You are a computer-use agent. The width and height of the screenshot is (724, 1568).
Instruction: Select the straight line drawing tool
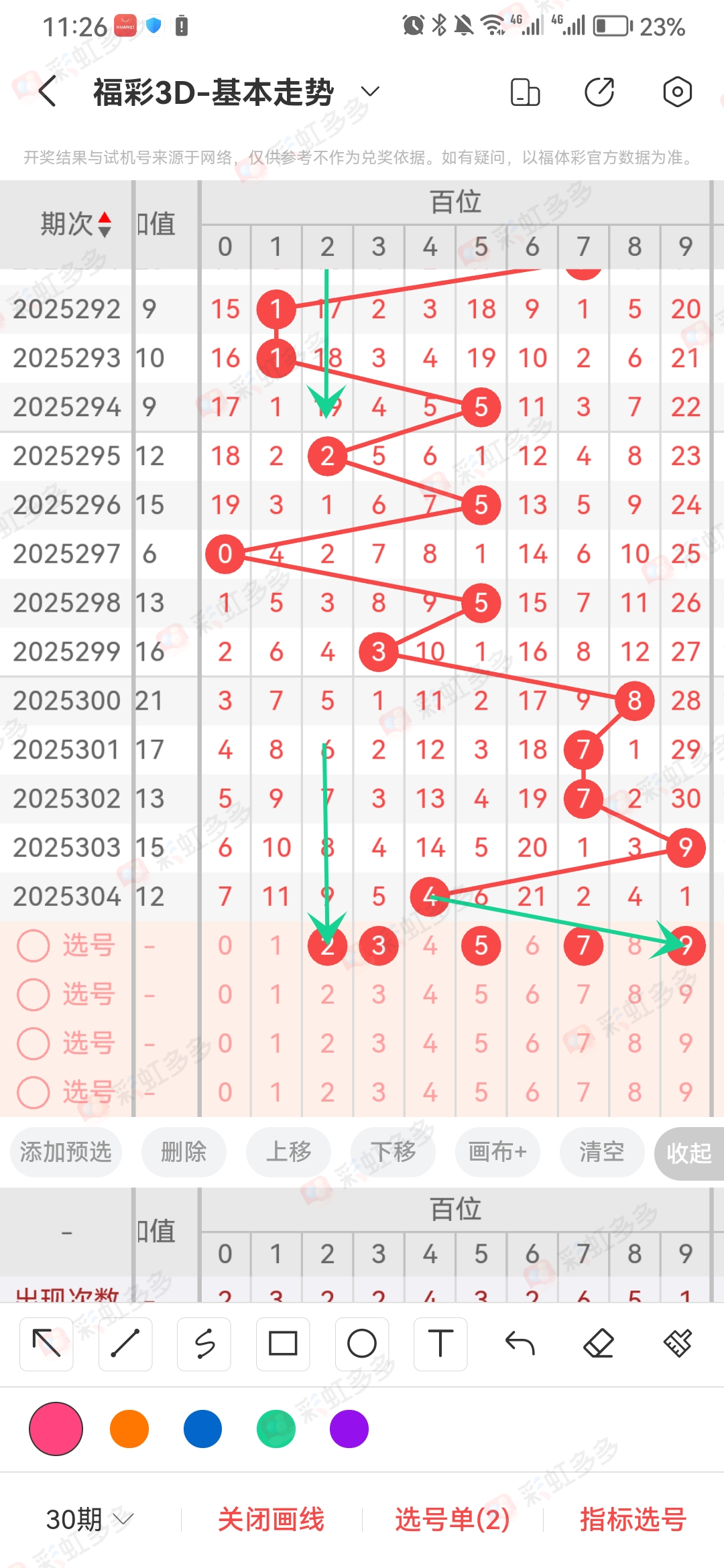125,1344
